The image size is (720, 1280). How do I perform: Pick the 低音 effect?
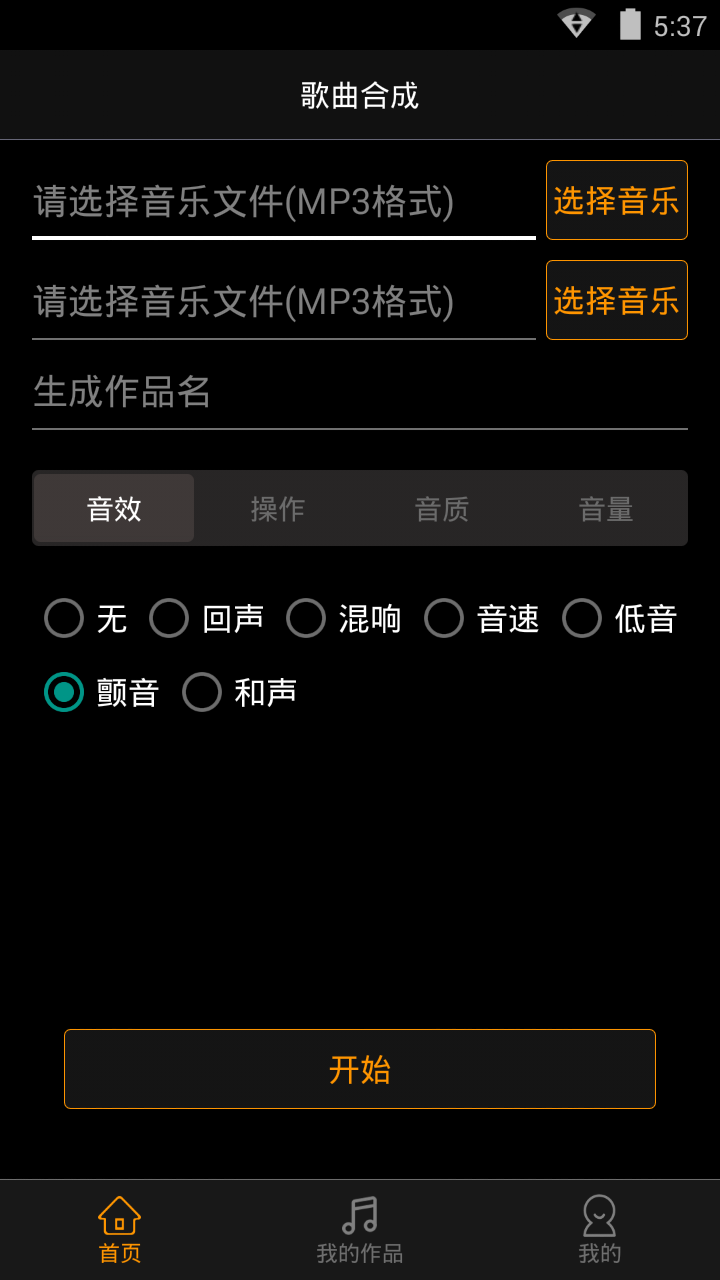coord(619,618)
